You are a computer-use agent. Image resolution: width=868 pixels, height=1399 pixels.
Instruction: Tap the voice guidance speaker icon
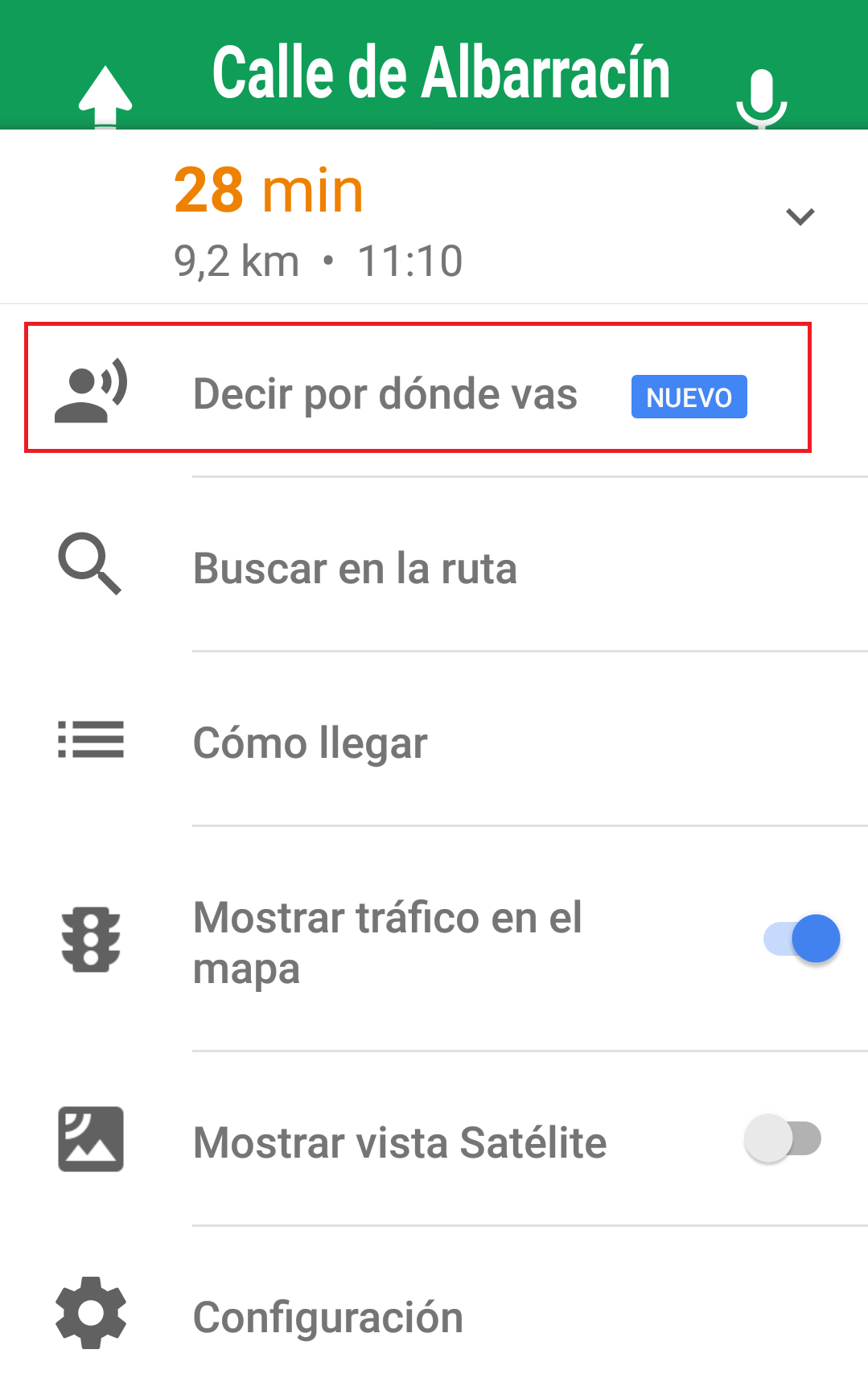point(88,394)
